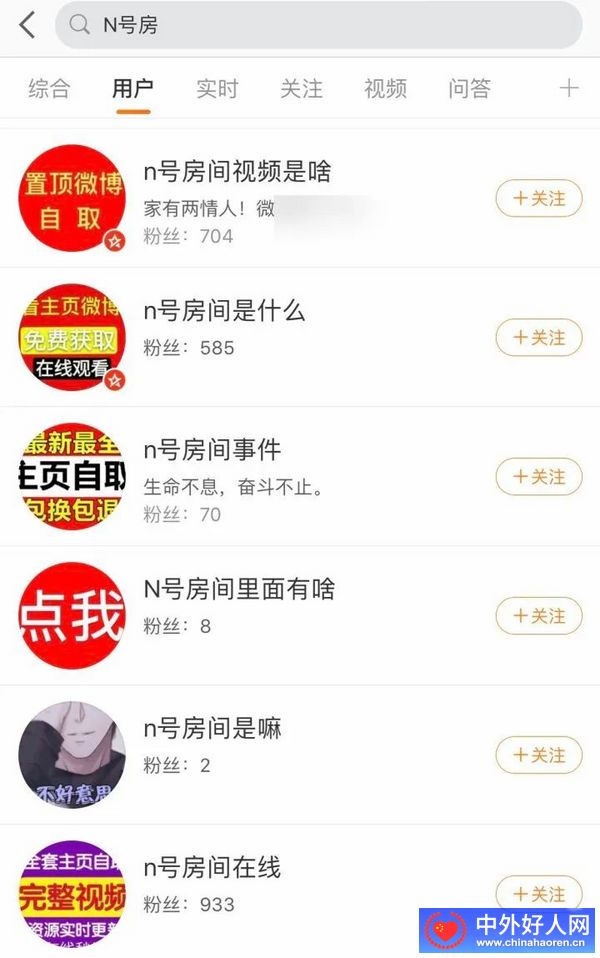The height and width of the screenshot is (958, 600).
Task: Switch to the 综合 tab
Action: click(x=49, y=89)
